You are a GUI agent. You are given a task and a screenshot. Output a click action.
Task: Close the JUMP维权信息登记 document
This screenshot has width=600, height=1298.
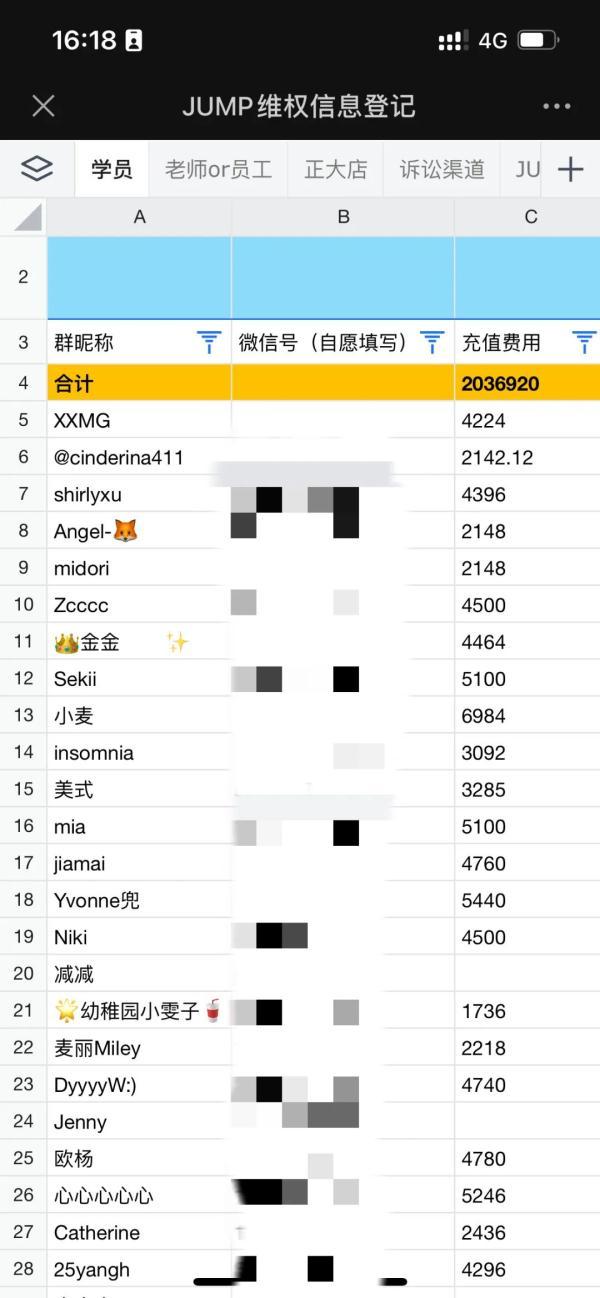(x=43, y=106)
